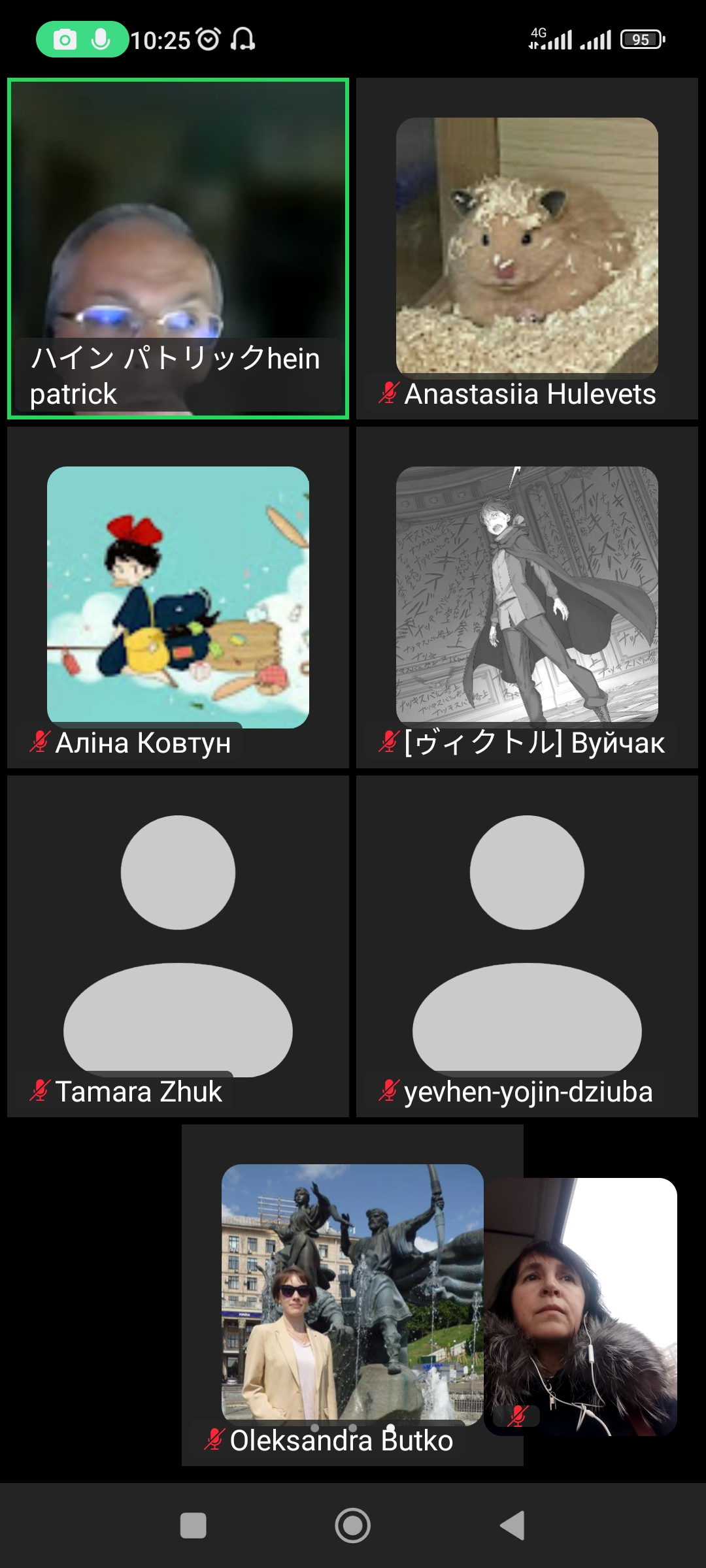Viewport: 706px width, 1568px height.
Task: Select the Вуйчак participant tile
Action: click(527, 597)
